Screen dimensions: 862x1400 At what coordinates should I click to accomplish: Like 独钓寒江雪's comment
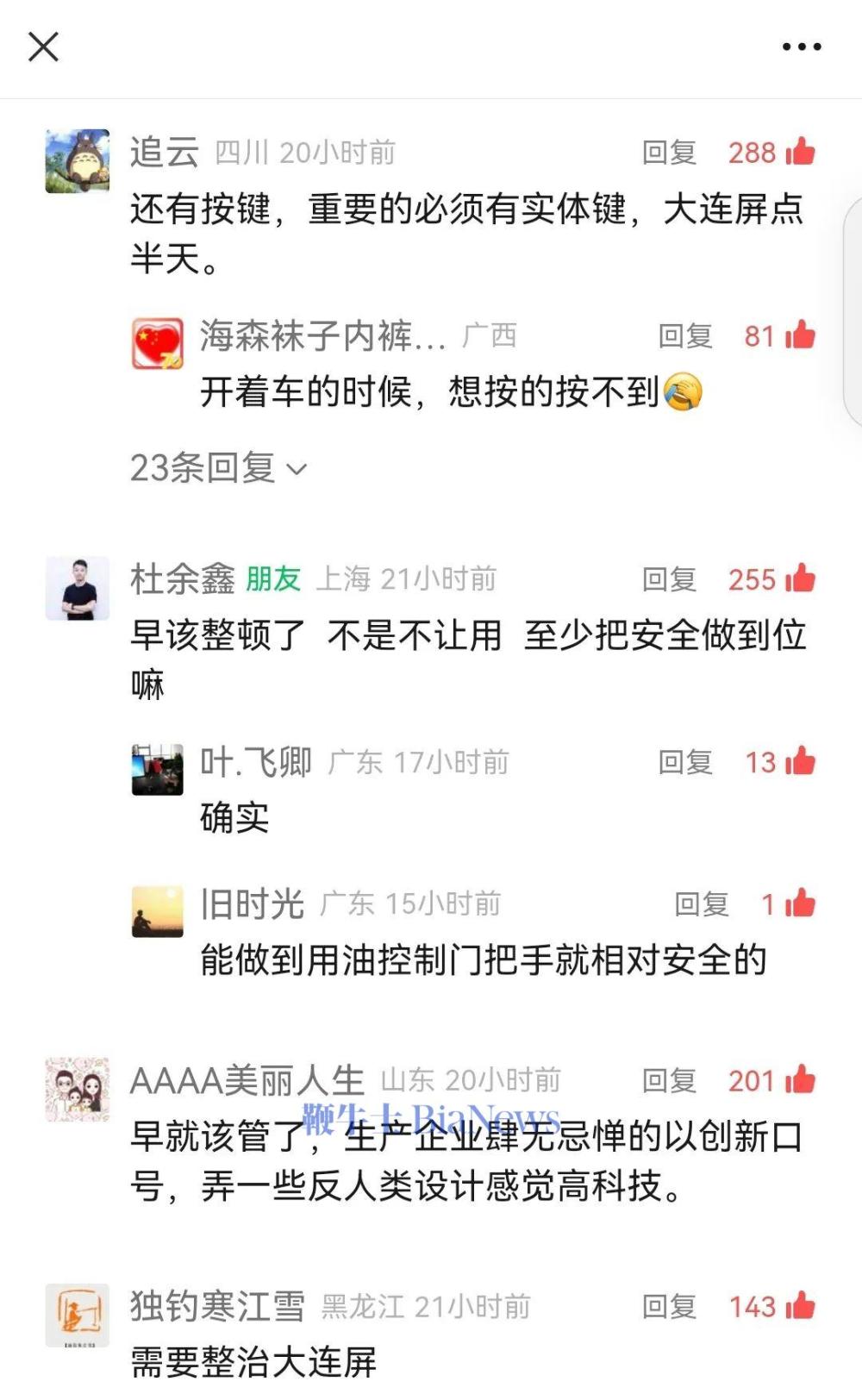tap(801, 1306)
